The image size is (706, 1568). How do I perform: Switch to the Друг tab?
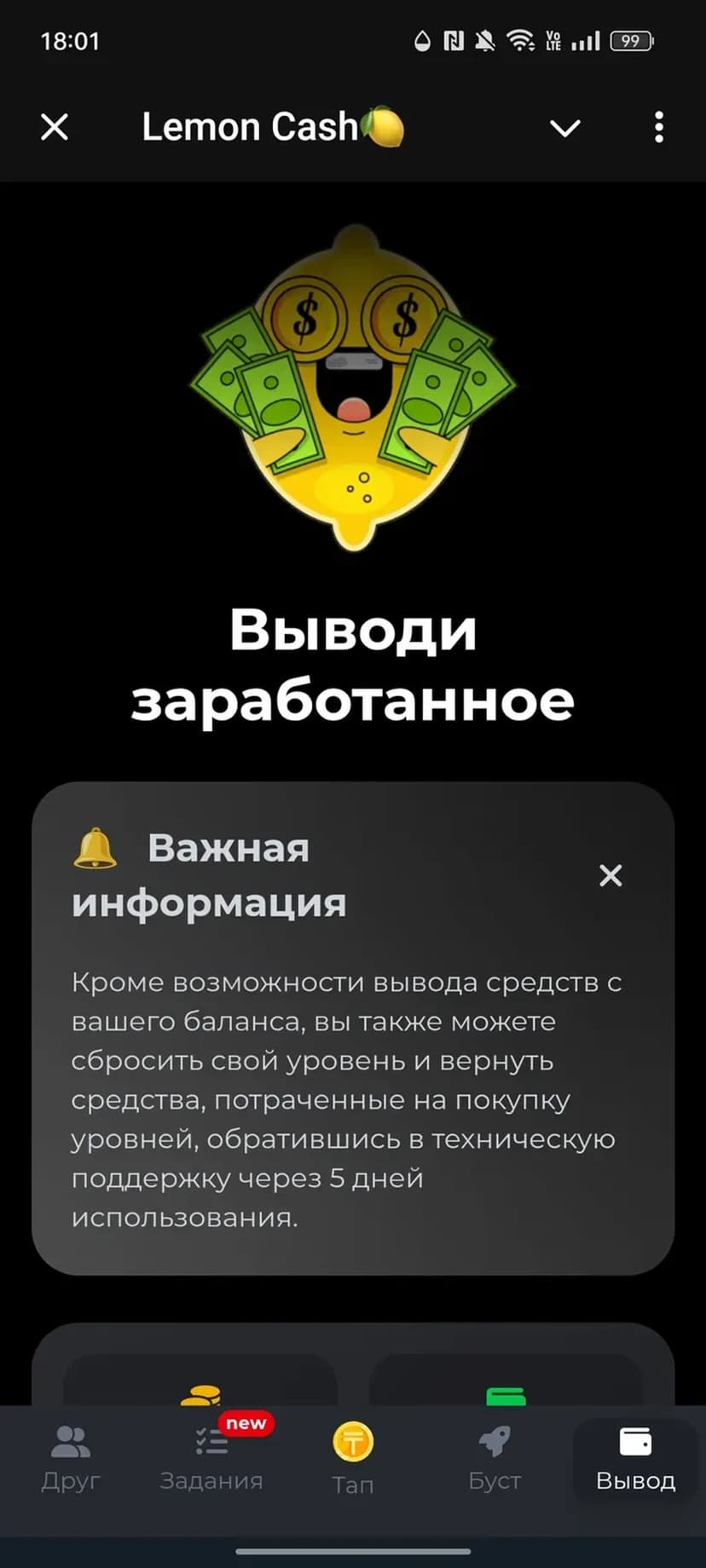pyautogui.click(x=71, y=1458)
